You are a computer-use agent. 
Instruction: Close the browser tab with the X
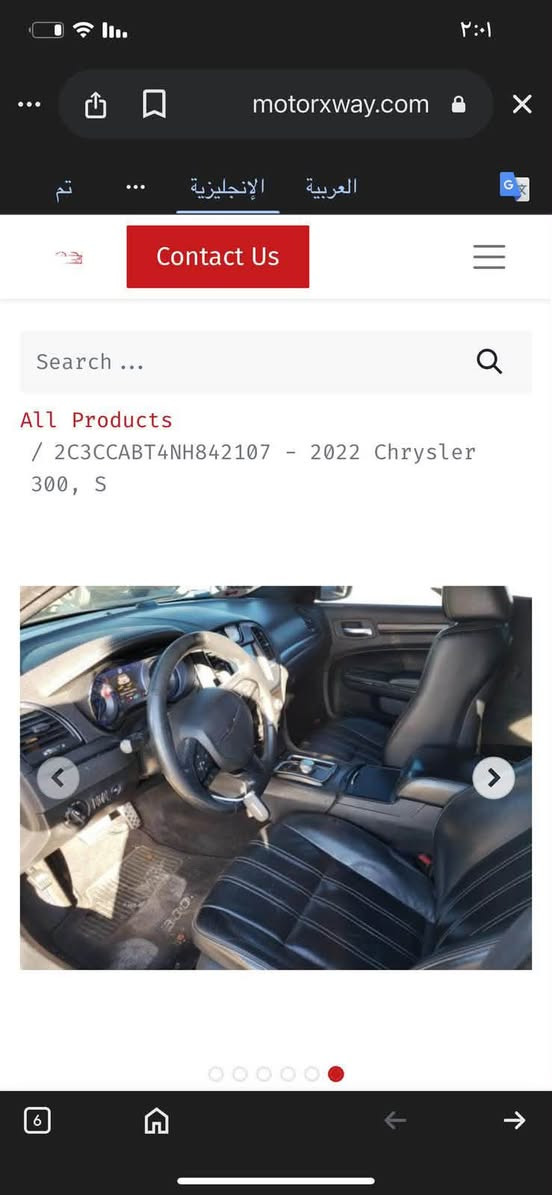click(x=522, y=104)
